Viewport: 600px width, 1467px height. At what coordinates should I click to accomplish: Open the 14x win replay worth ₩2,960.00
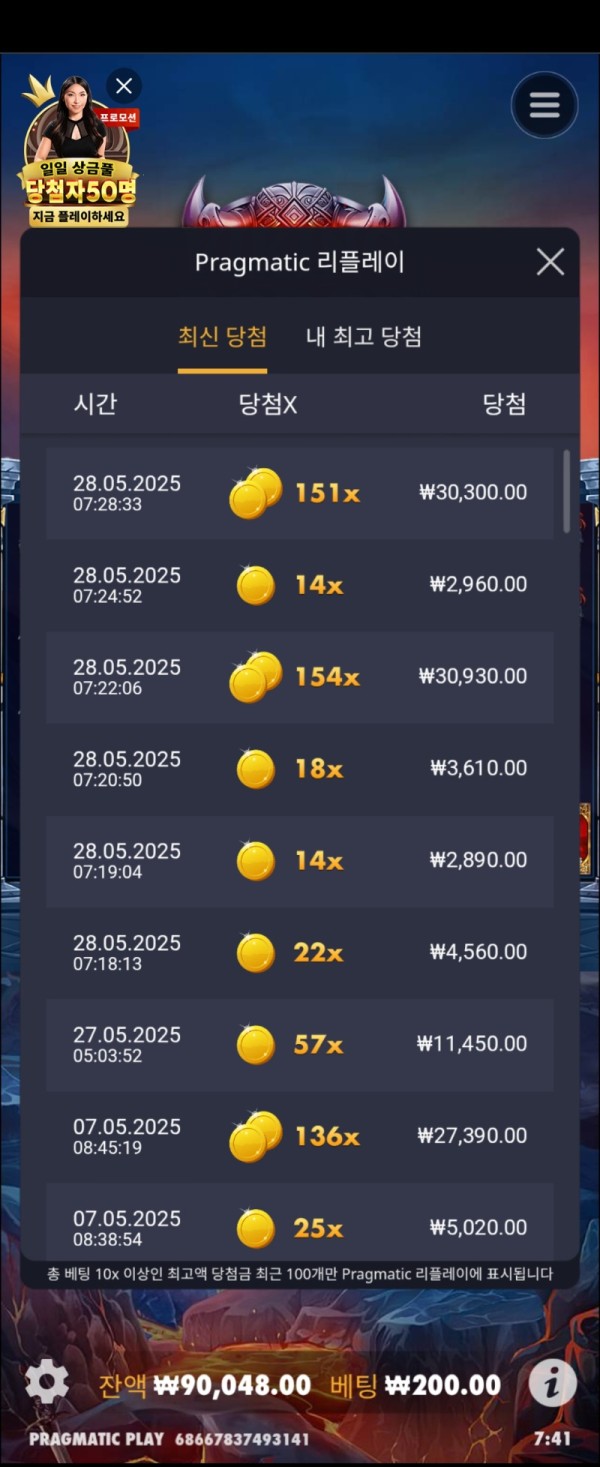point(299,585)
